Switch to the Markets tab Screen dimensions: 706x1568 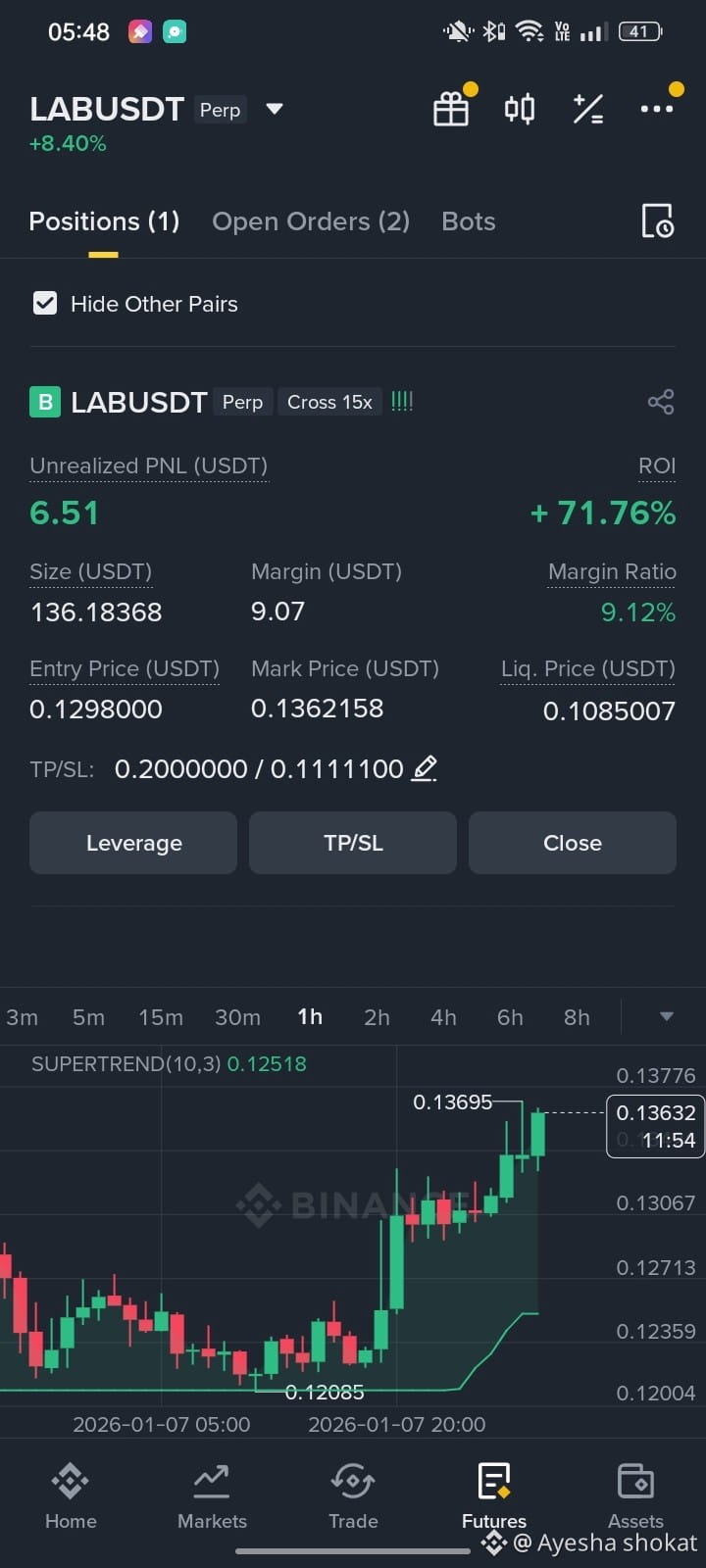(x=212, y=1495)
